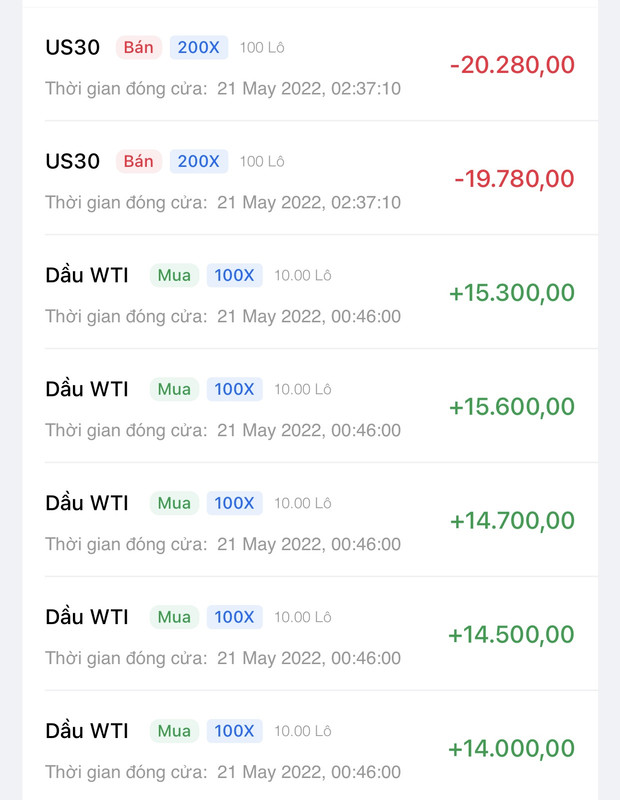
Task: Tap the Dầu WTI trade with +14.700,00
Action: (x=310, y=522)
